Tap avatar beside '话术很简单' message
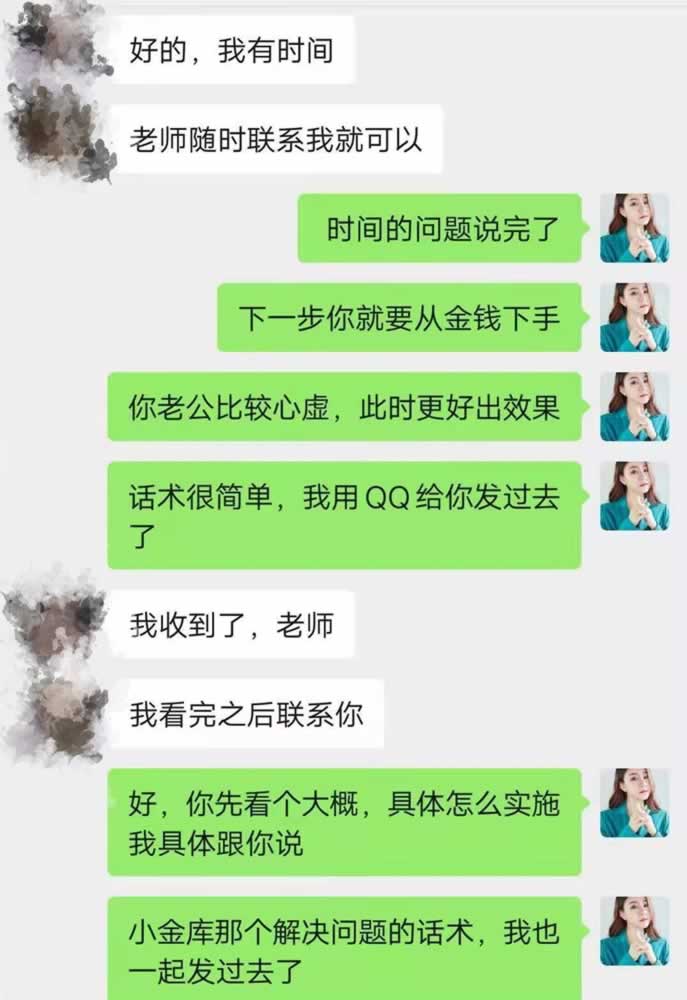687x1000 pixels. coord(634,495)
